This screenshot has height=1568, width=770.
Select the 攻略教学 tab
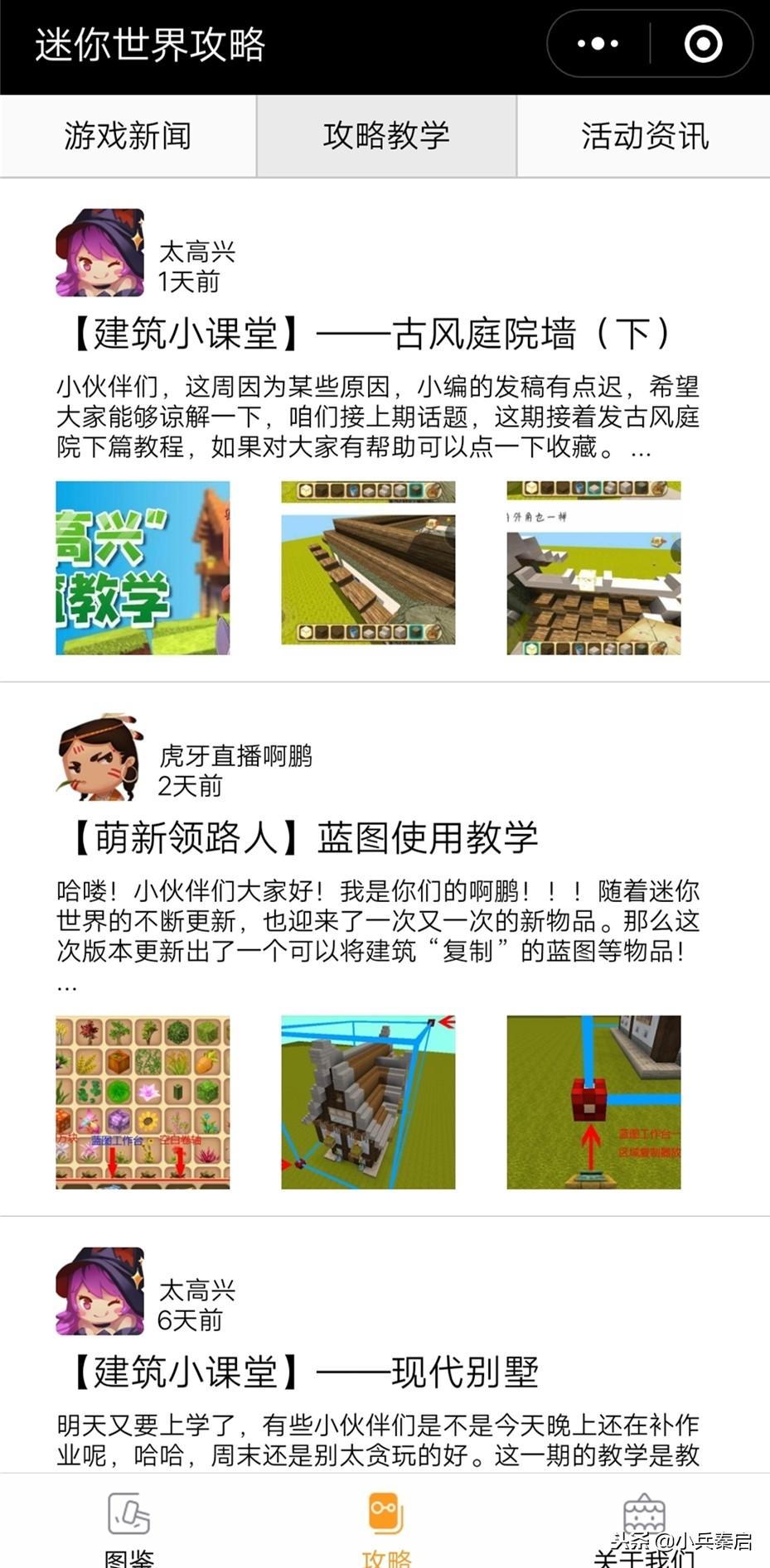pos(386,136)
